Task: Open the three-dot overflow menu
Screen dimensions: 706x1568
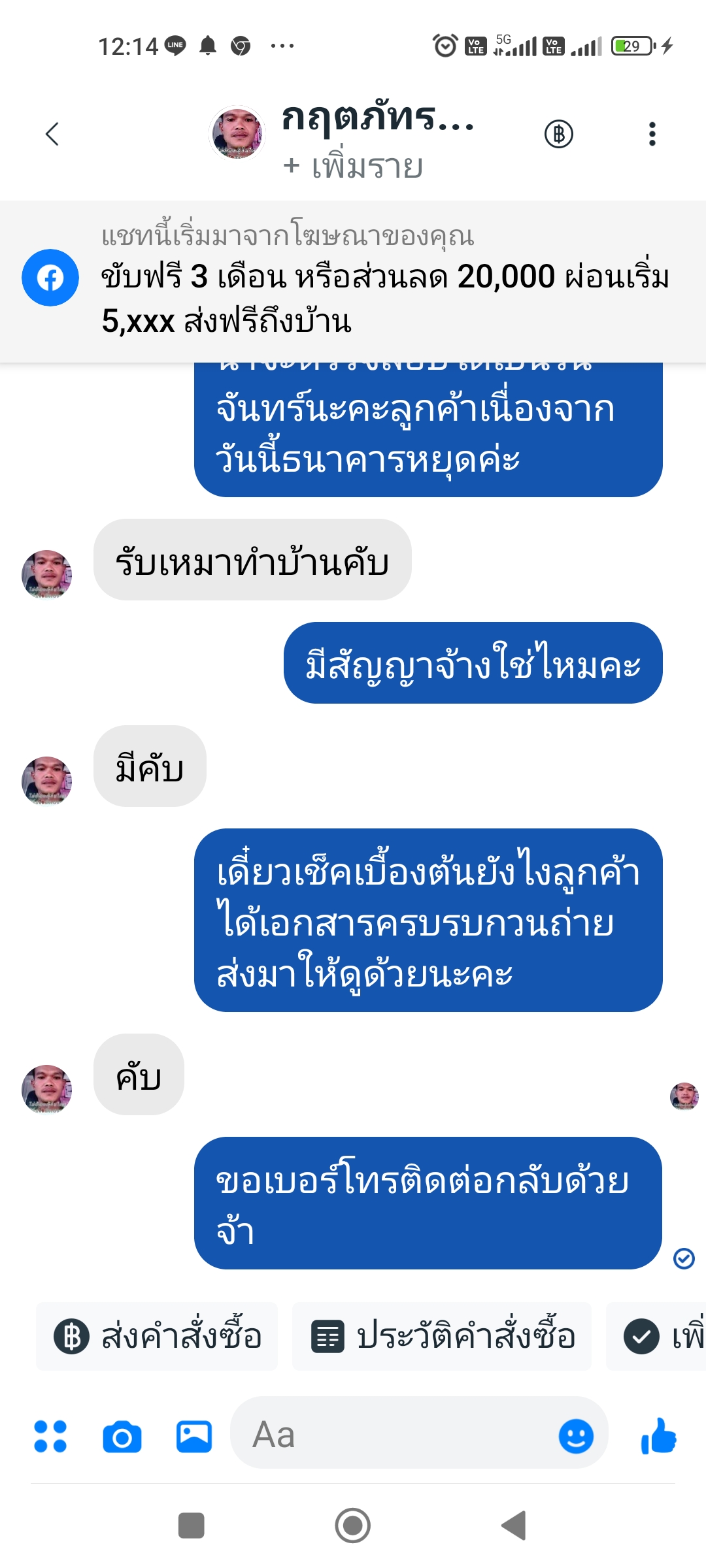Action: [652, 134]
